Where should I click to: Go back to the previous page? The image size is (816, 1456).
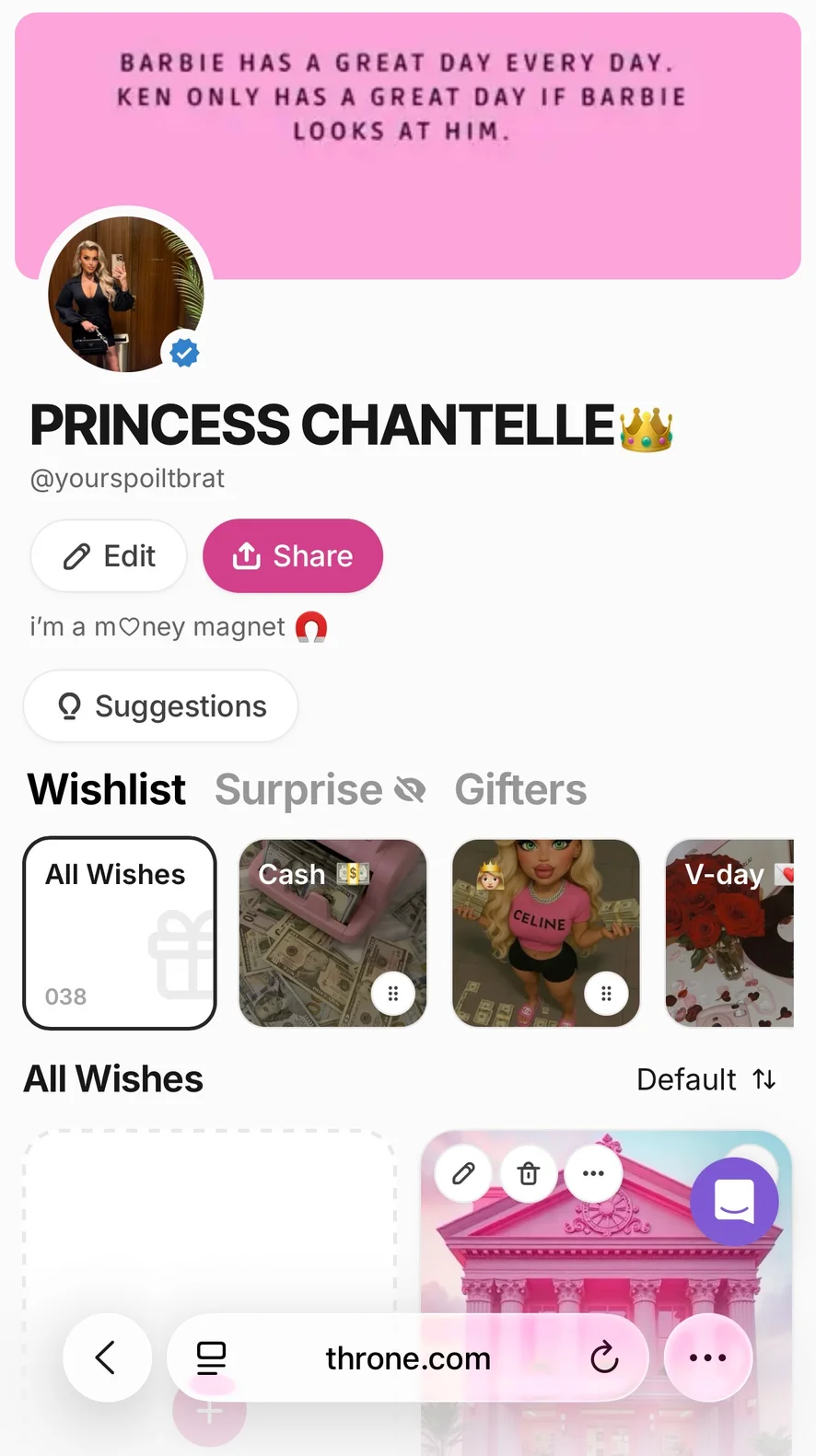click(107, 1357)
